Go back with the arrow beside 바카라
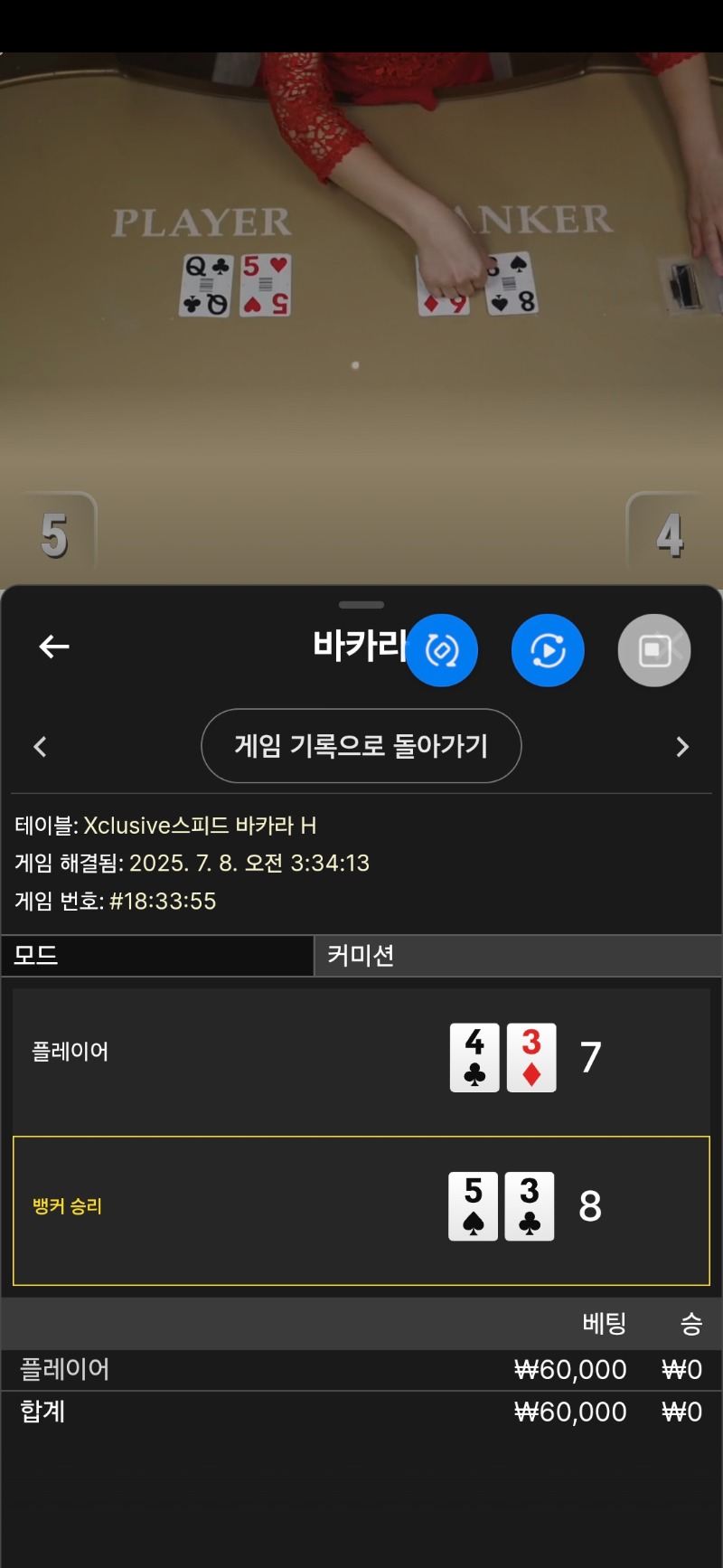Image resolution: width=723 pixels, height=1568 pixels. pos(54,647)
